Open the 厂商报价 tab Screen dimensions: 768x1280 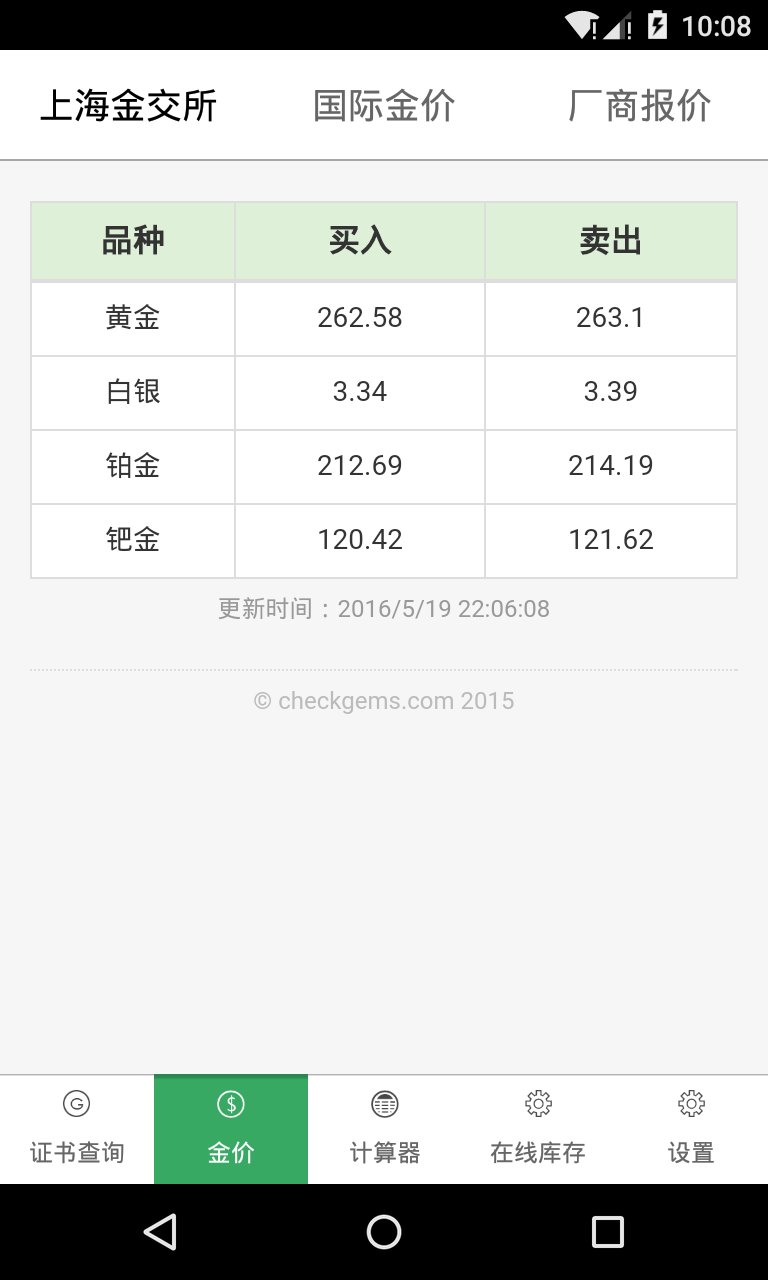tap(639, 105)
